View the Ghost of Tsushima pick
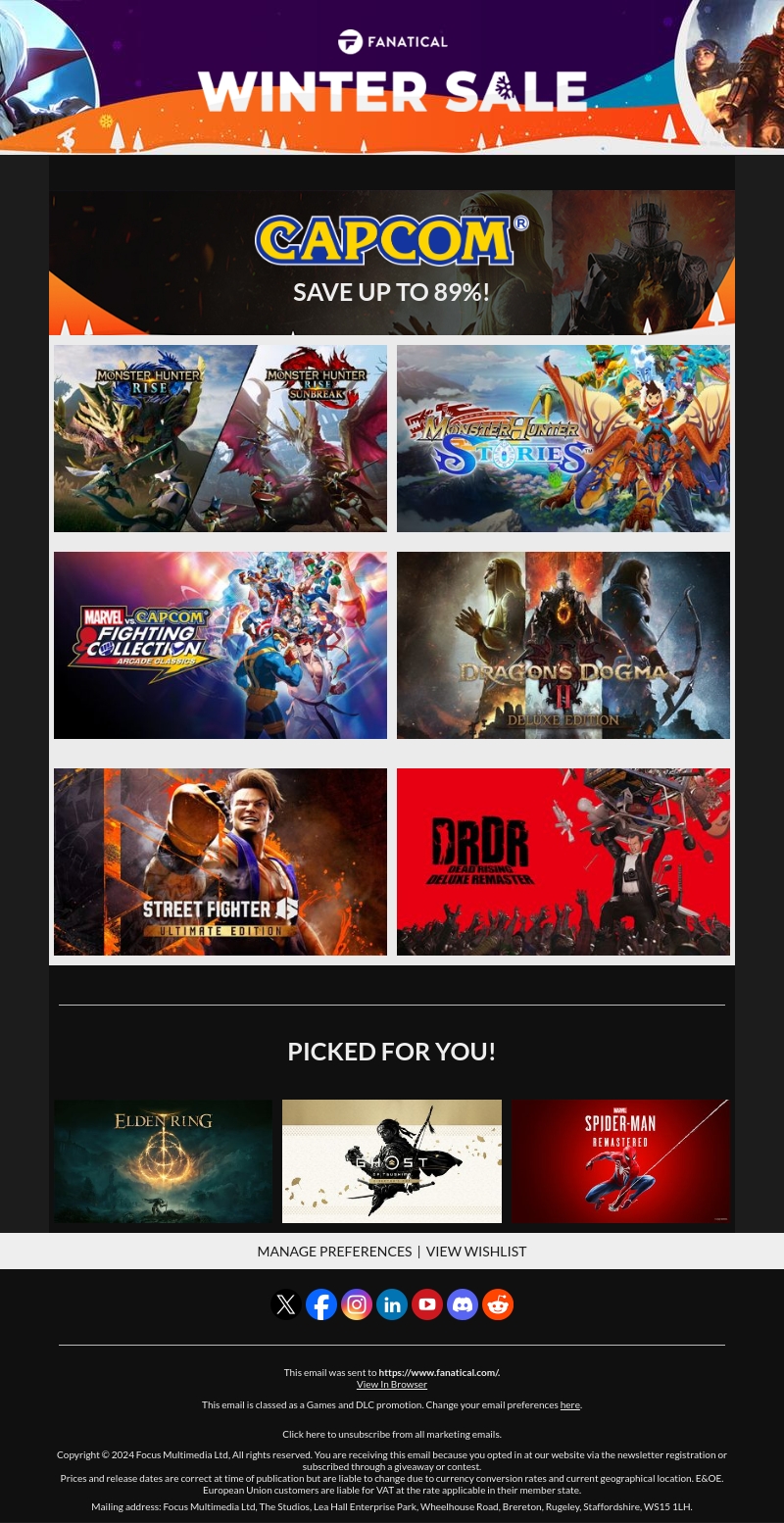The height and width of the screenshot is (1523, 784). (x=392, y=1161)
